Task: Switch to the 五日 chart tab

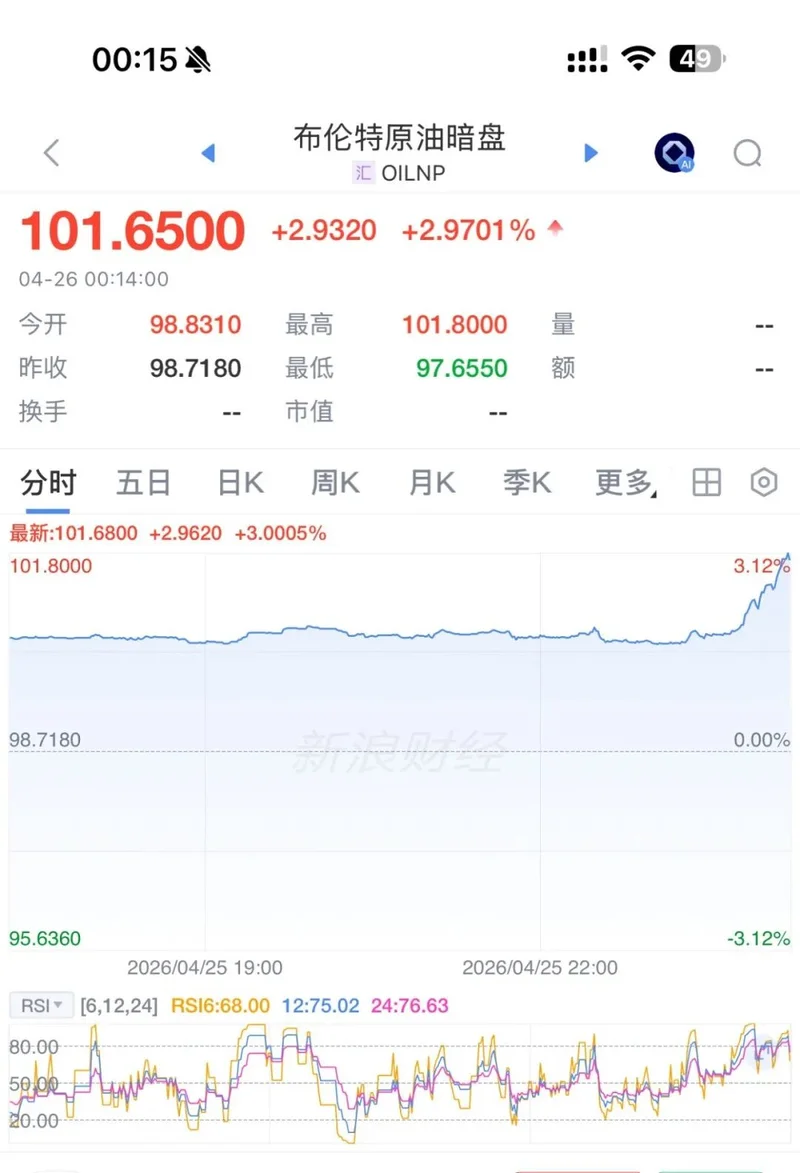Action: click(144, 483)
